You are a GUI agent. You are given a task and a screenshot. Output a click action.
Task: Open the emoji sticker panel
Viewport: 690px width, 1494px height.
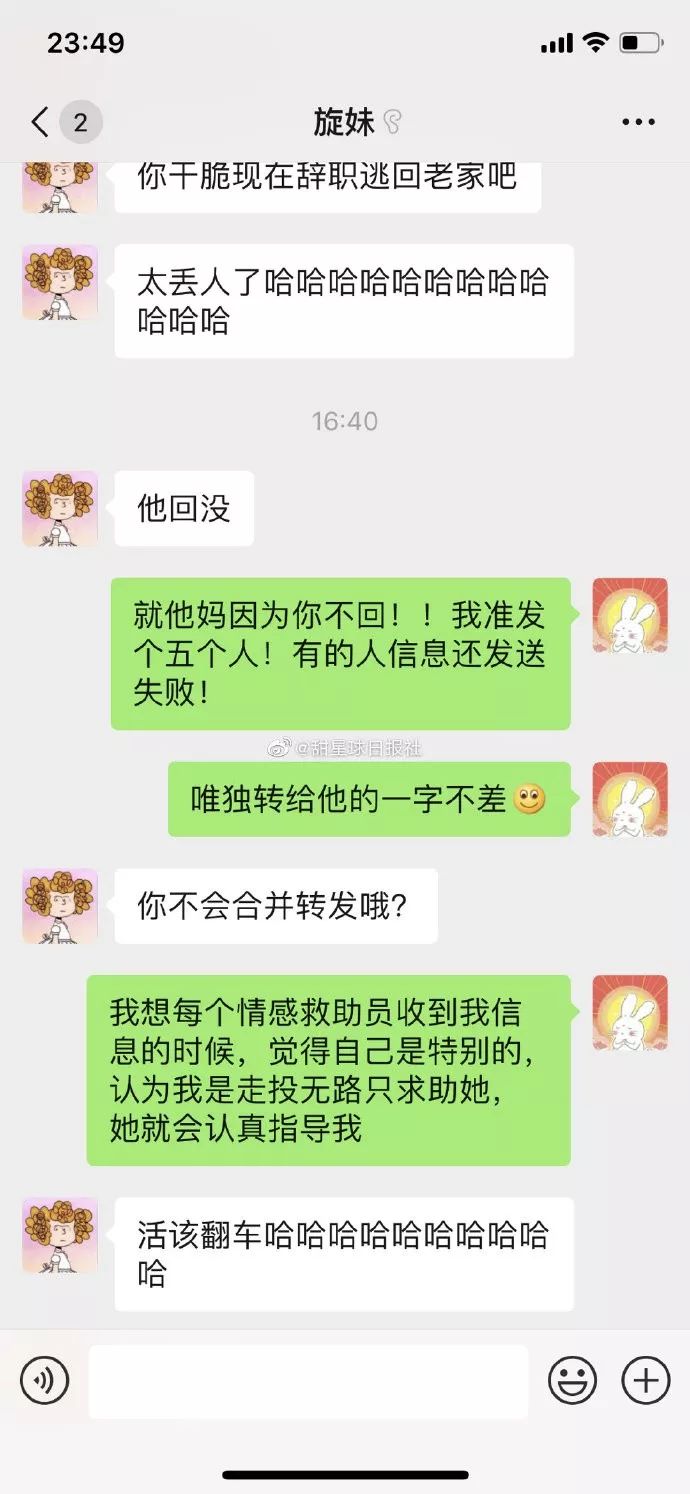[572, 1381]
